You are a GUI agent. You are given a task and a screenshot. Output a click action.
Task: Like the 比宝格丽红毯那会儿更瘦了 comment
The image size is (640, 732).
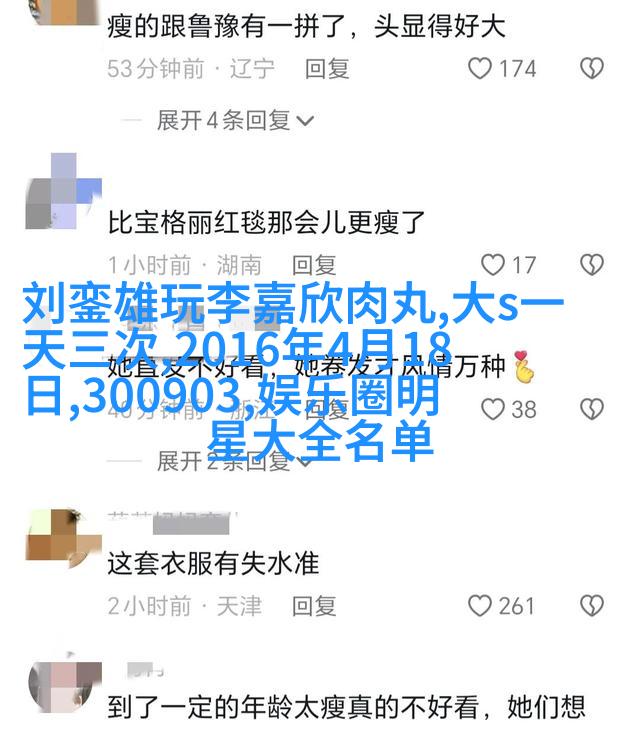pyautogui.click(x=493, y=265)
